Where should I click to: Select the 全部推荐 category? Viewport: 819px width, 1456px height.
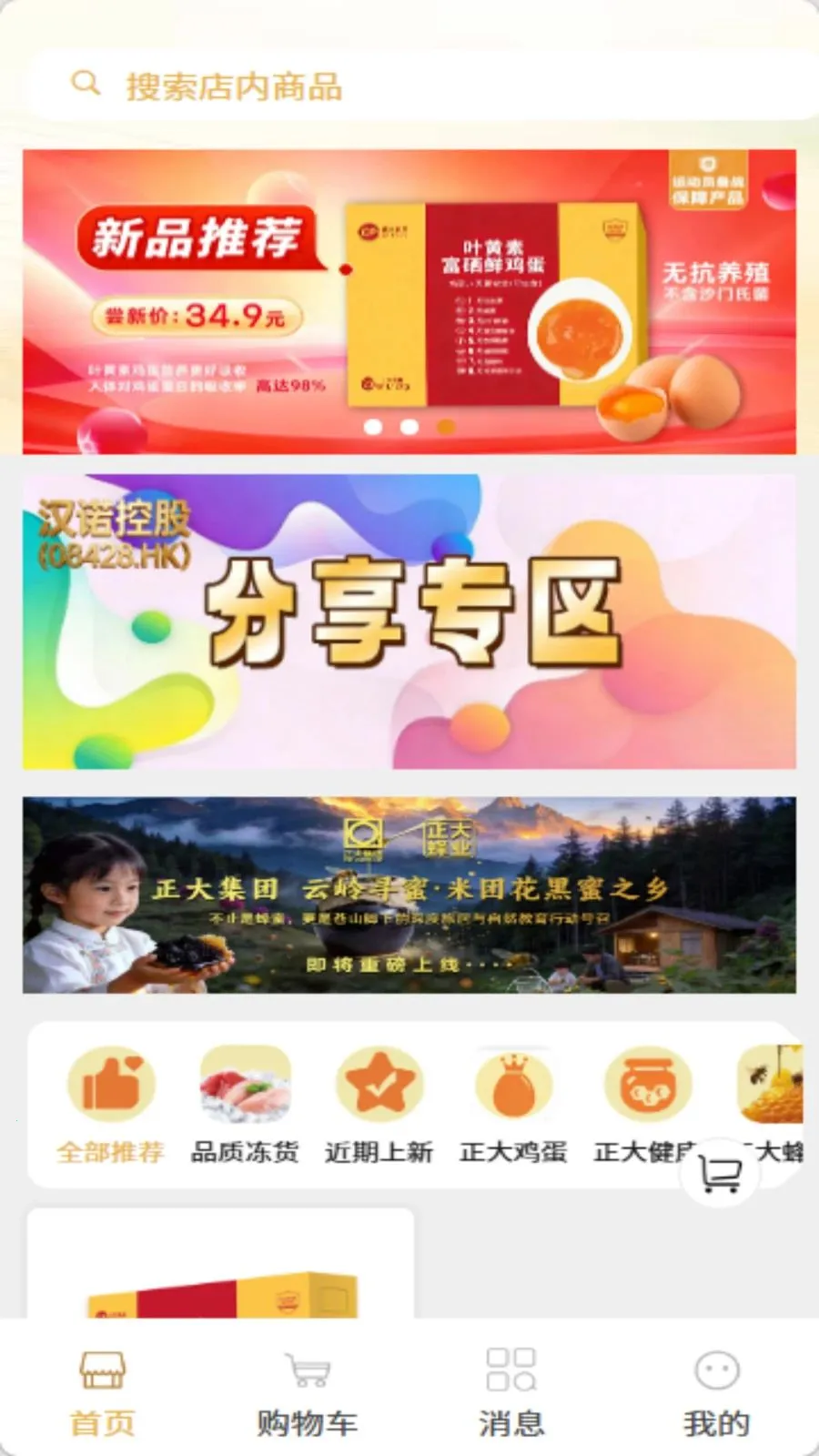(111, 1106)
